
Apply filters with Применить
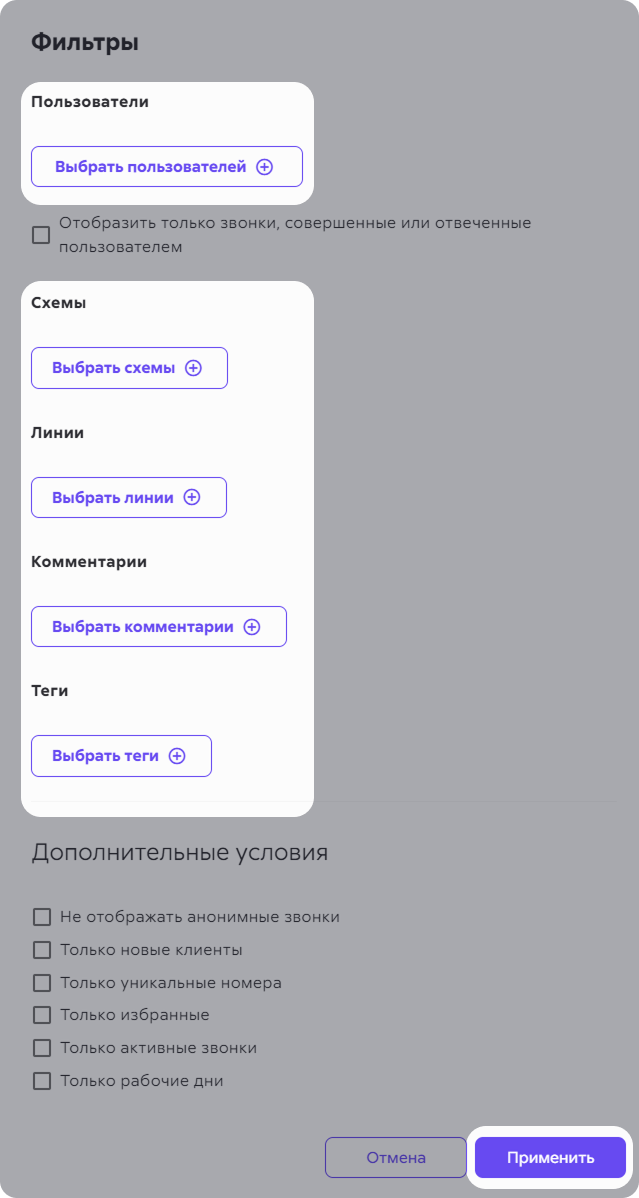pos(550,1158)
